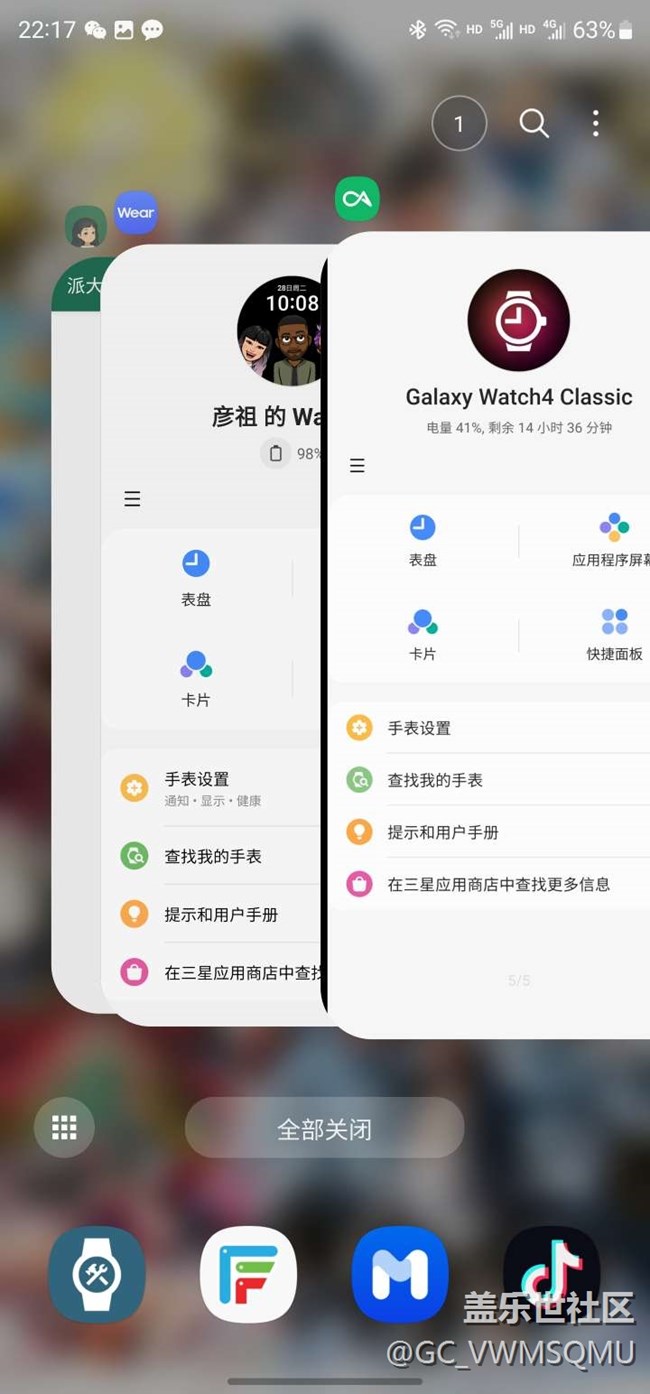
Task: Close all recent apps with 全部关闭
Action: click(x=324, y=1129)
